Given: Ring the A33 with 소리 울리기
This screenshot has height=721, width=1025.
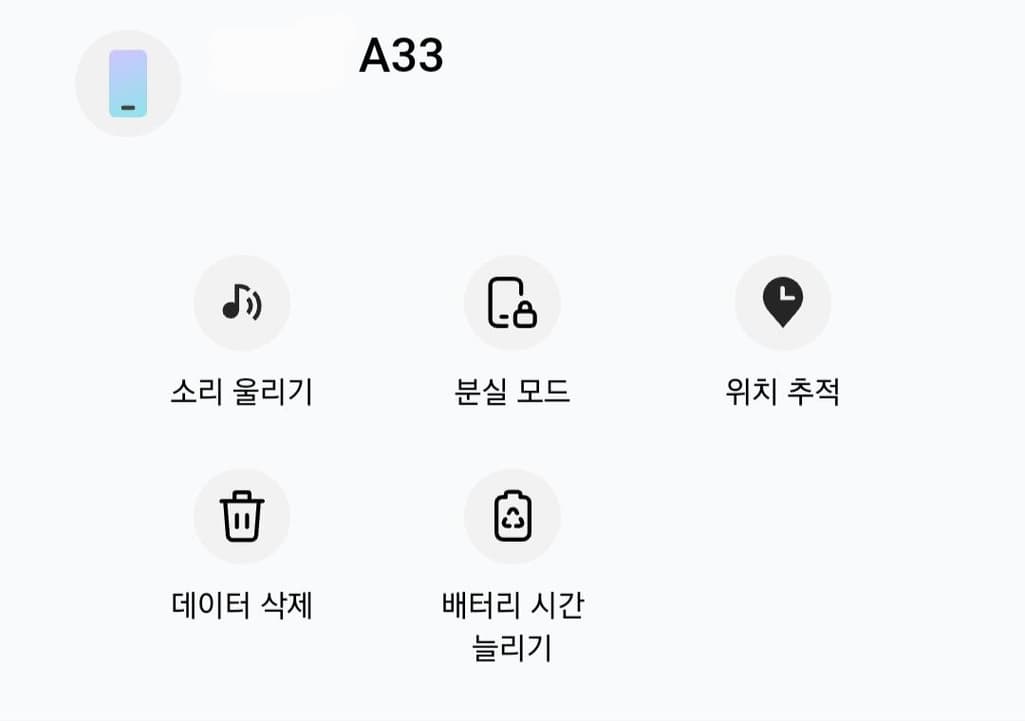Looking at the screenshot, I should [x=241, y=304].
